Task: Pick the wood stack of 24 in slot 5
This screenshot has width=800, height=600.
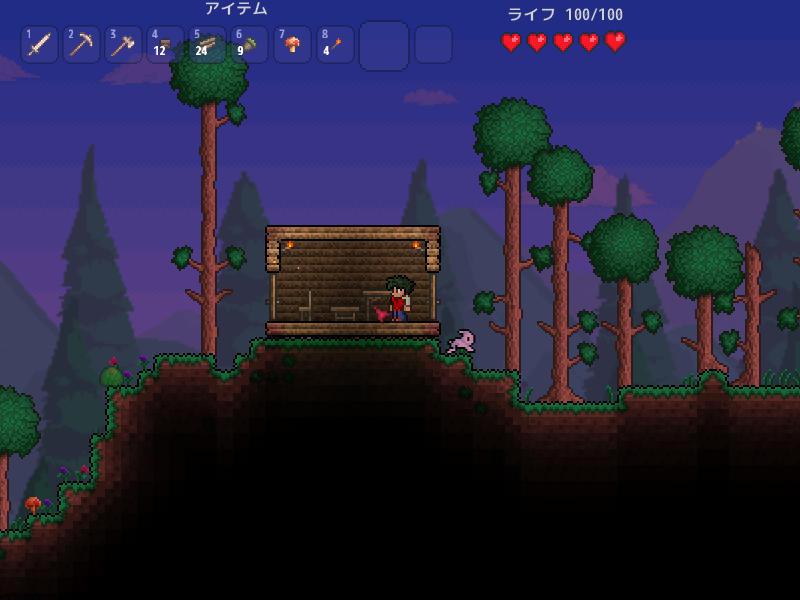Action: [207, 44]
